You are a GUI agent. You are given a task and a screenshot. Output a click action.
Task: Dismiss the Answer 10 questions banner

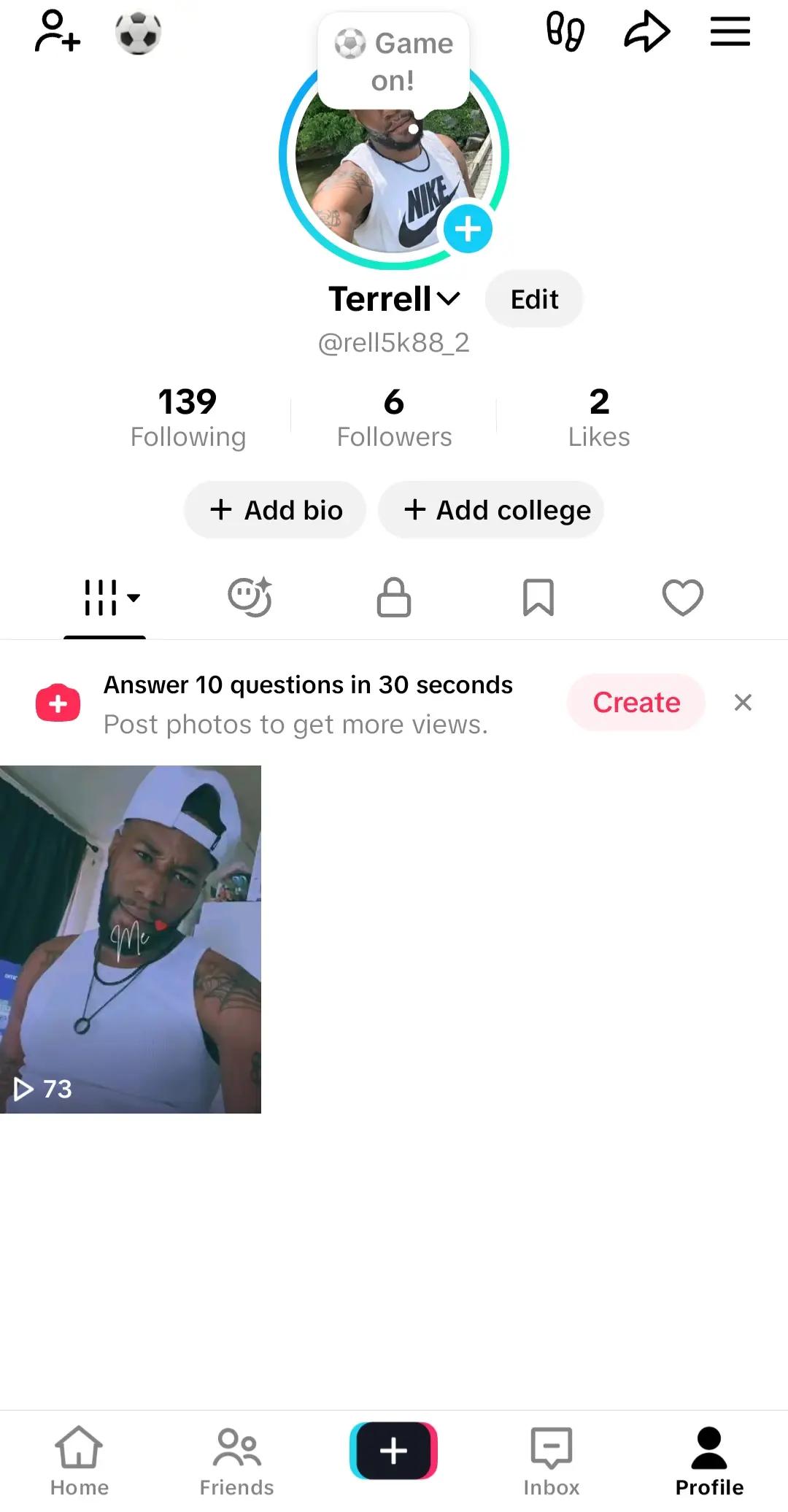(x=743, y=703)
